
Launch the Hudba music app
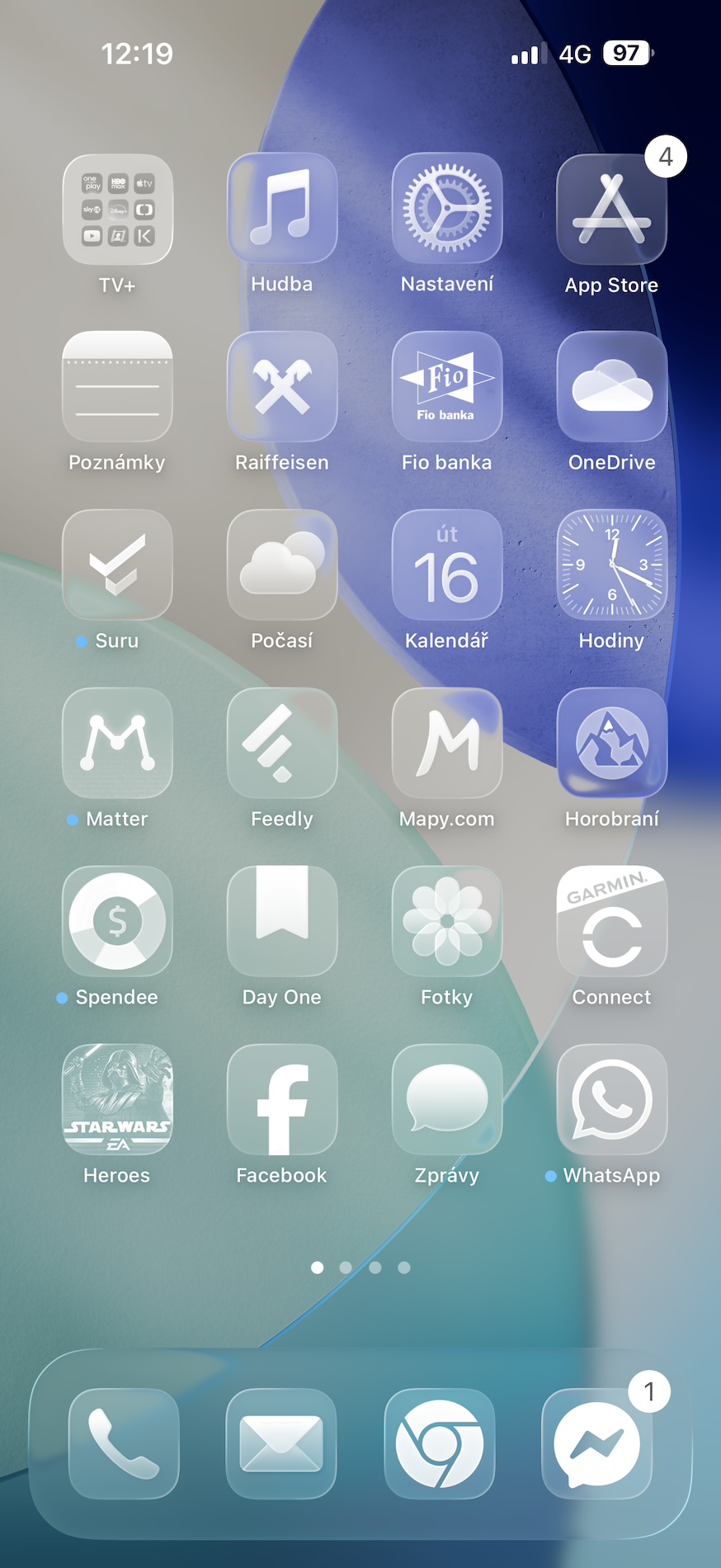(282, 209)
